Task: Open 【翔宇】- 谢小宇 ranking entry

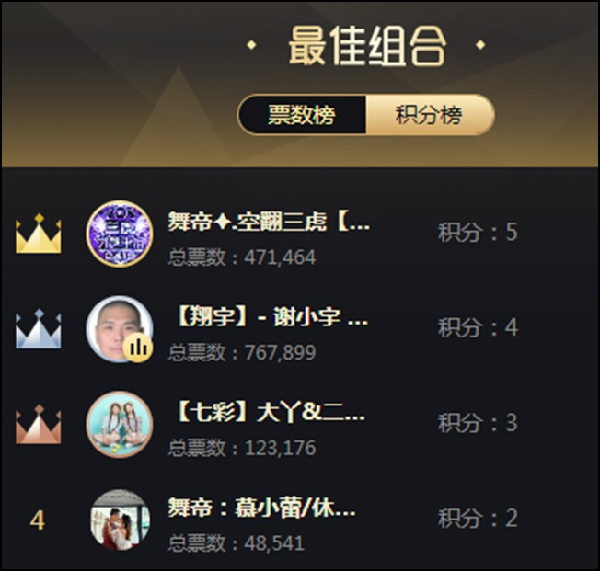Action: [x=267, y=318]
